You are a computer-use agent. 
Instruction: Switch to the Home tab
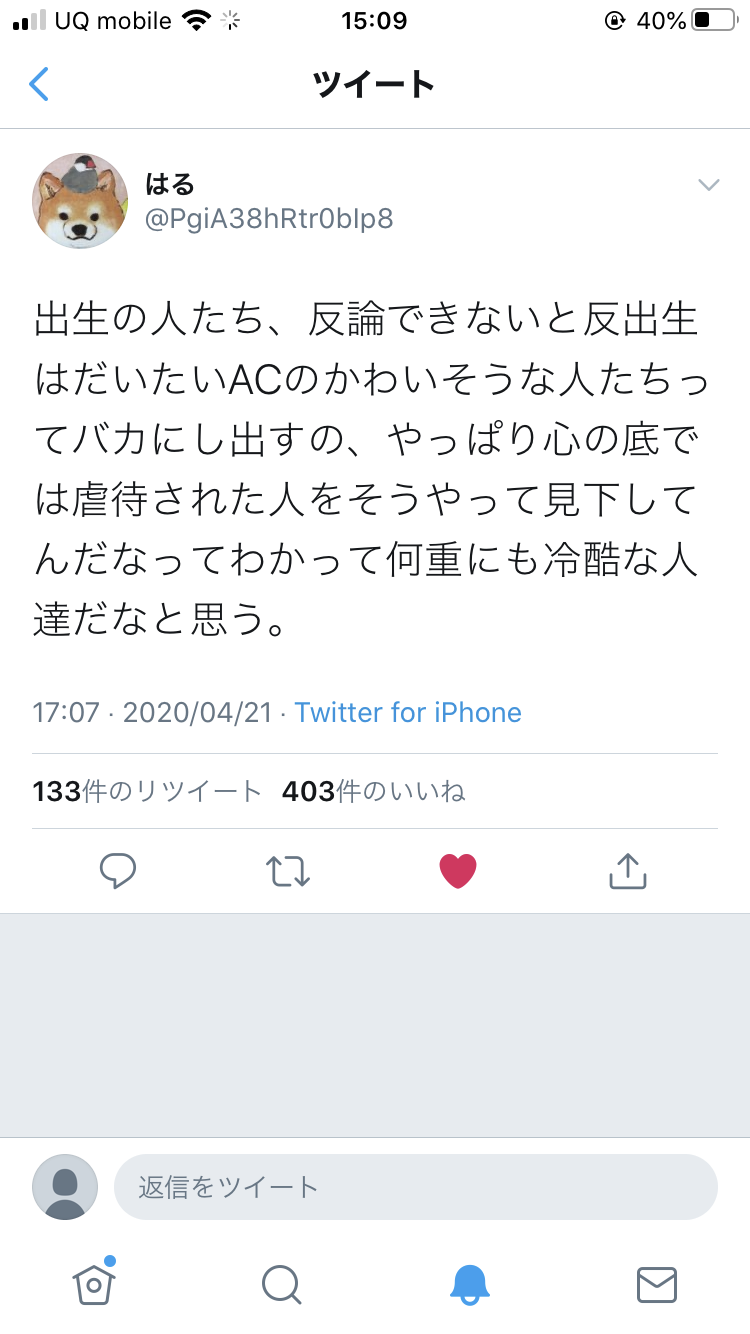pos(94,1282)
